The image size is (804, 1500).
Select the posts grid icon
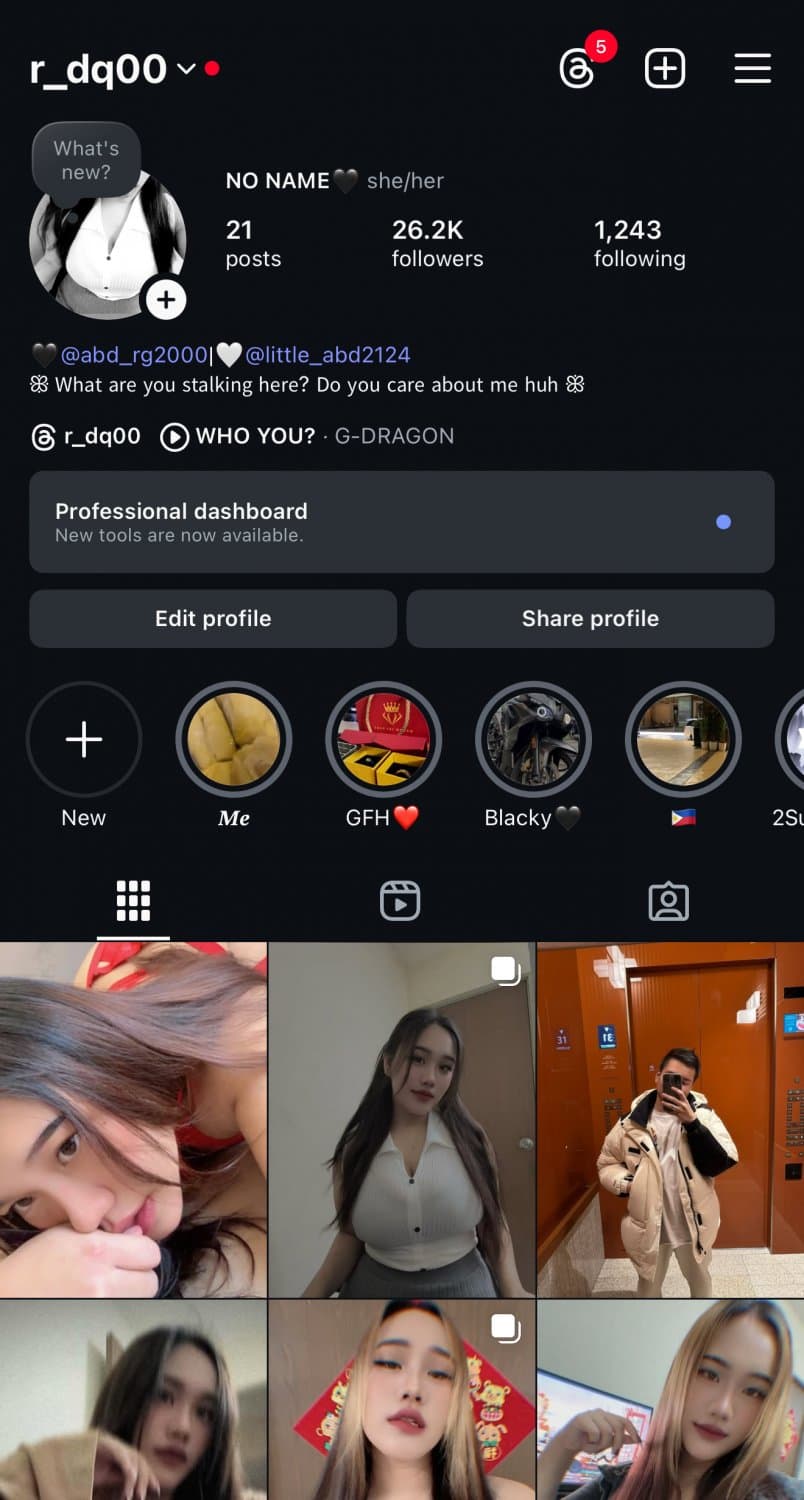tap(133, 900)
